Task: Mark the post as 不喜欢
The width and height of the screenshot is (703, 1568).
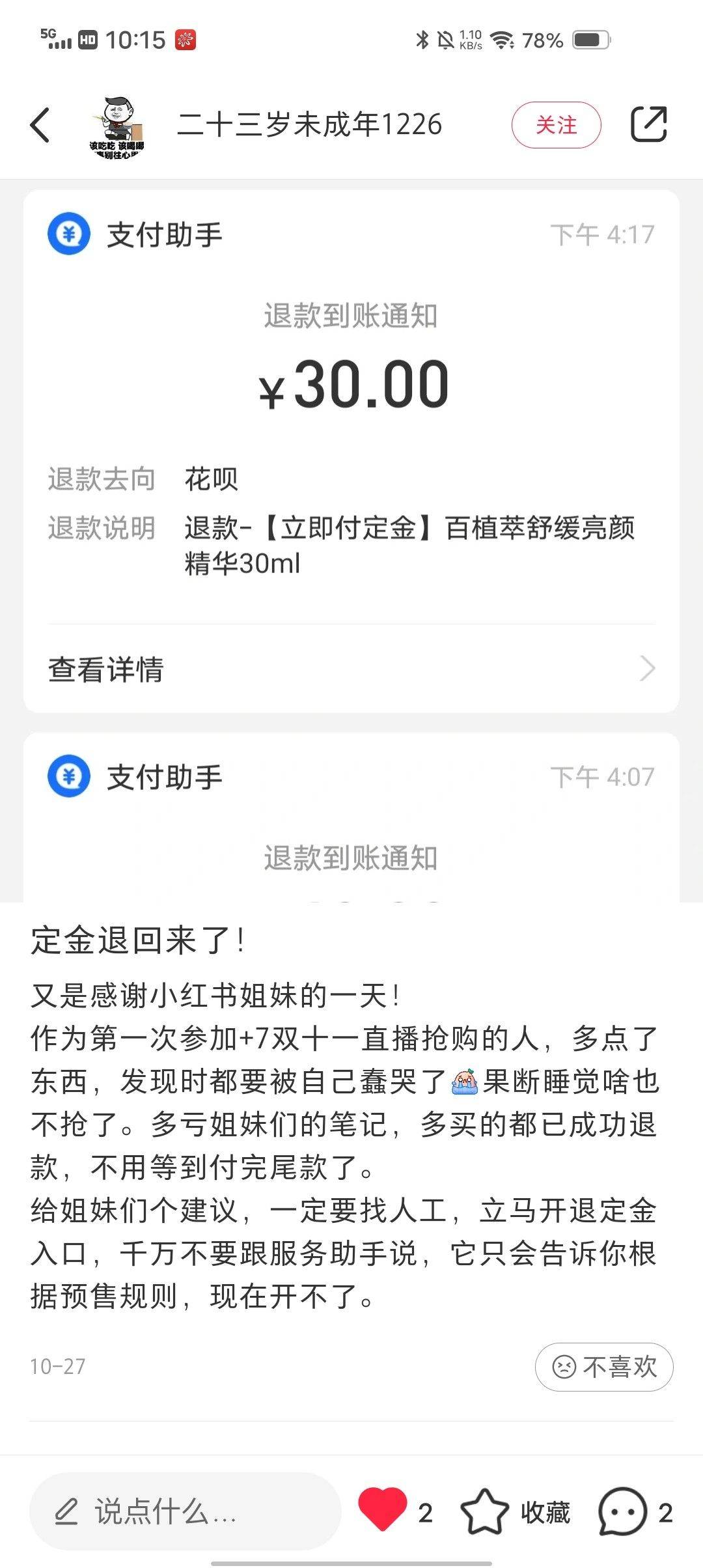Action: pyautogui.click(x=604, y=1366)
